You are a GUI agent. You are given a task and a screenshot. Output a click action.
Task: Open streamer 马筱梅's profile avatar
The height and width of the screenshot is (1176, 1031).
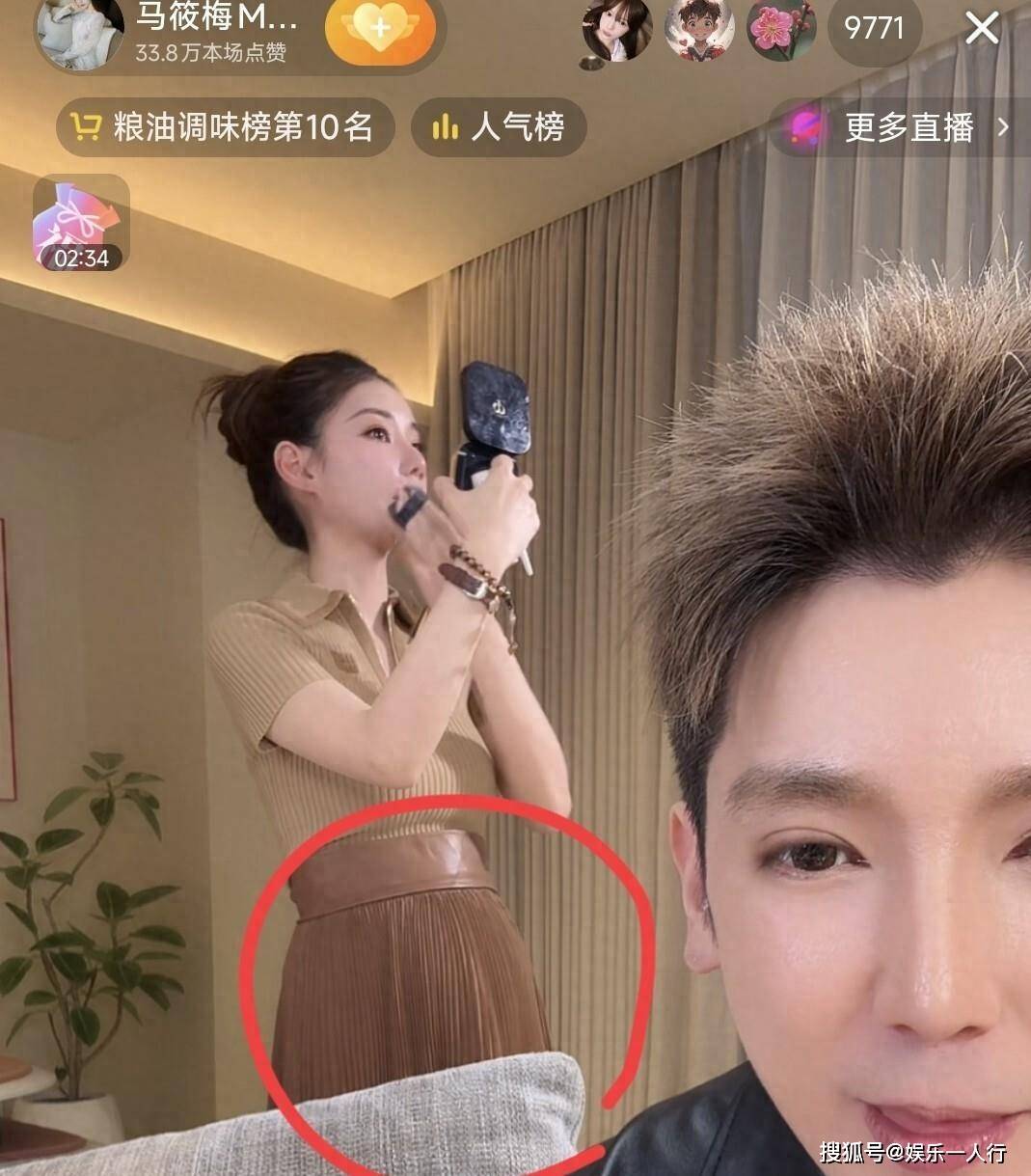[x=80, y=33]
